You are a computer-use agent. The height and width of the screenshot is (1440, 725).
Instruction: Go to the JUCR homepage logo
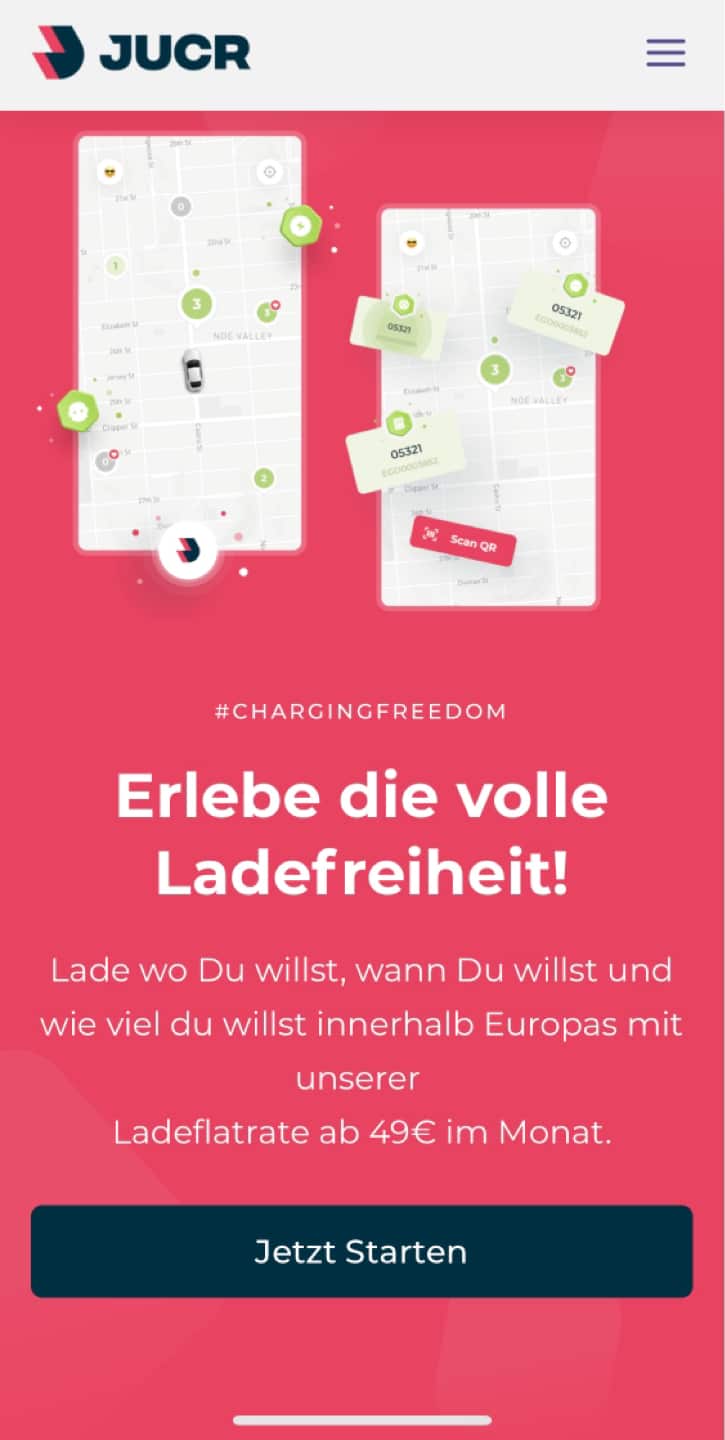[141, 52]
